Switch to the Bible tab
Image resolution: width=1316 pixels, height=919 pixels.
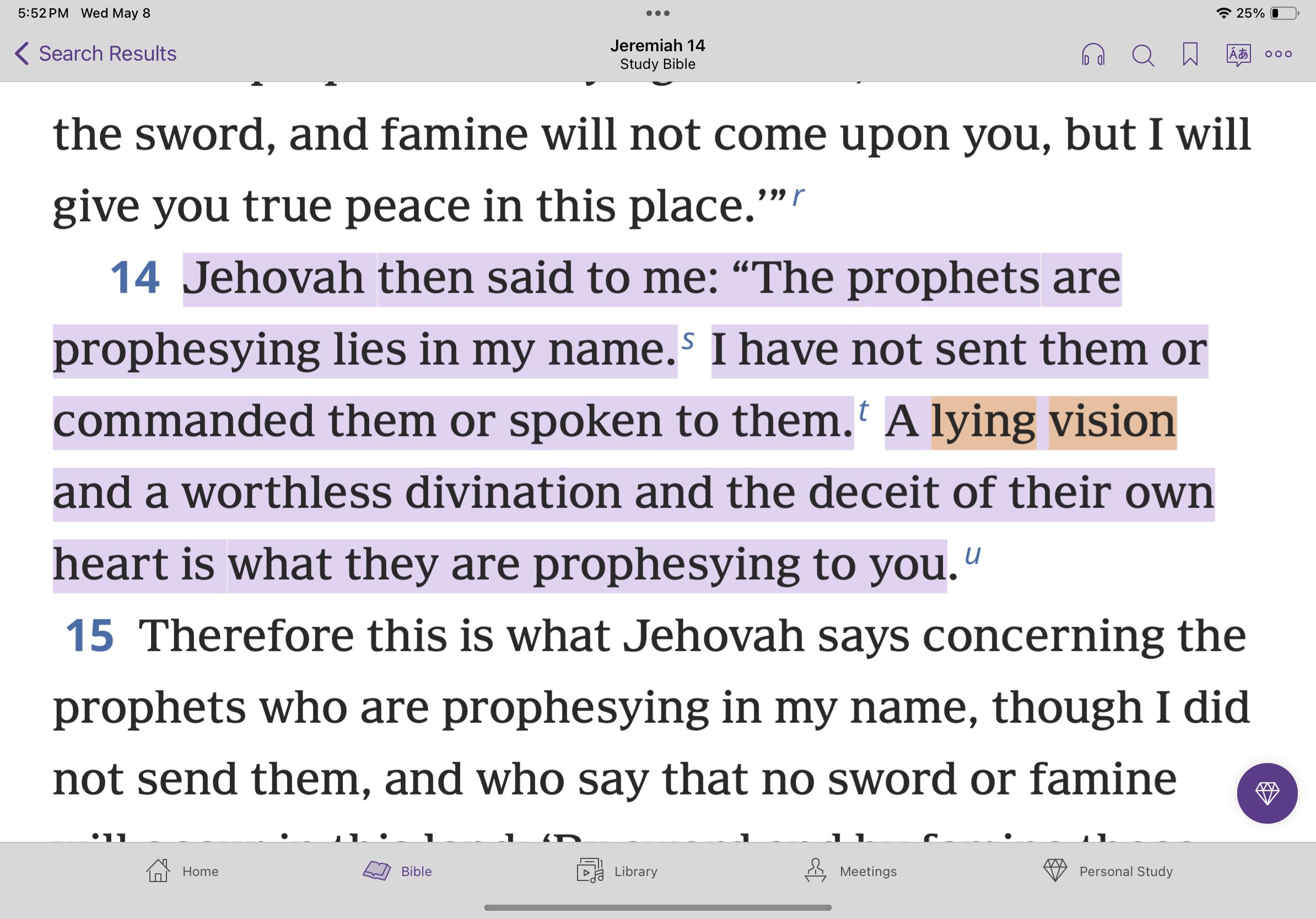click(x=397, y=871)
